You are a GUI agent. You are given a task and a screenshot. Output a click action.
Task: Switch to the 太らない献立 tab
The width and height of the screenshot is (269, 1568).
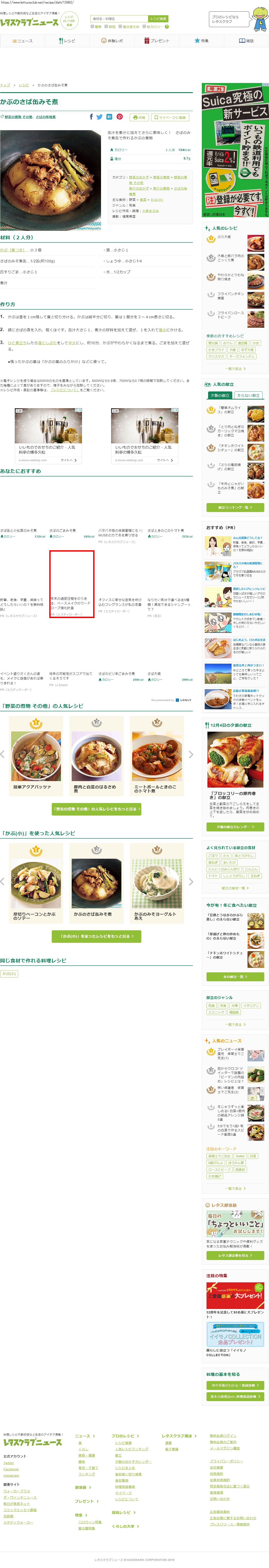(x=248, y=395)
